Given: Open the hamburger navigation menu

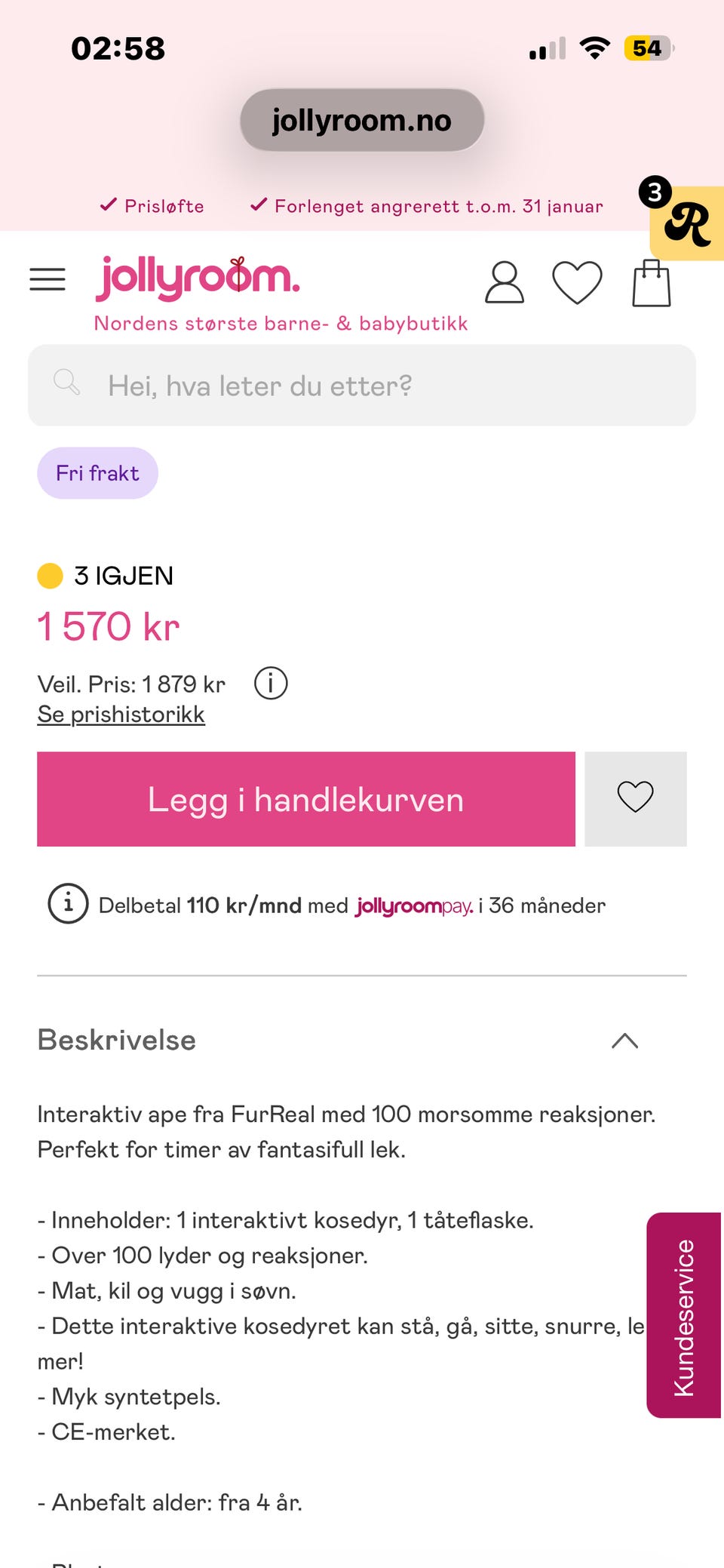Looking at the screenshot, I should (x=47, y=278).
